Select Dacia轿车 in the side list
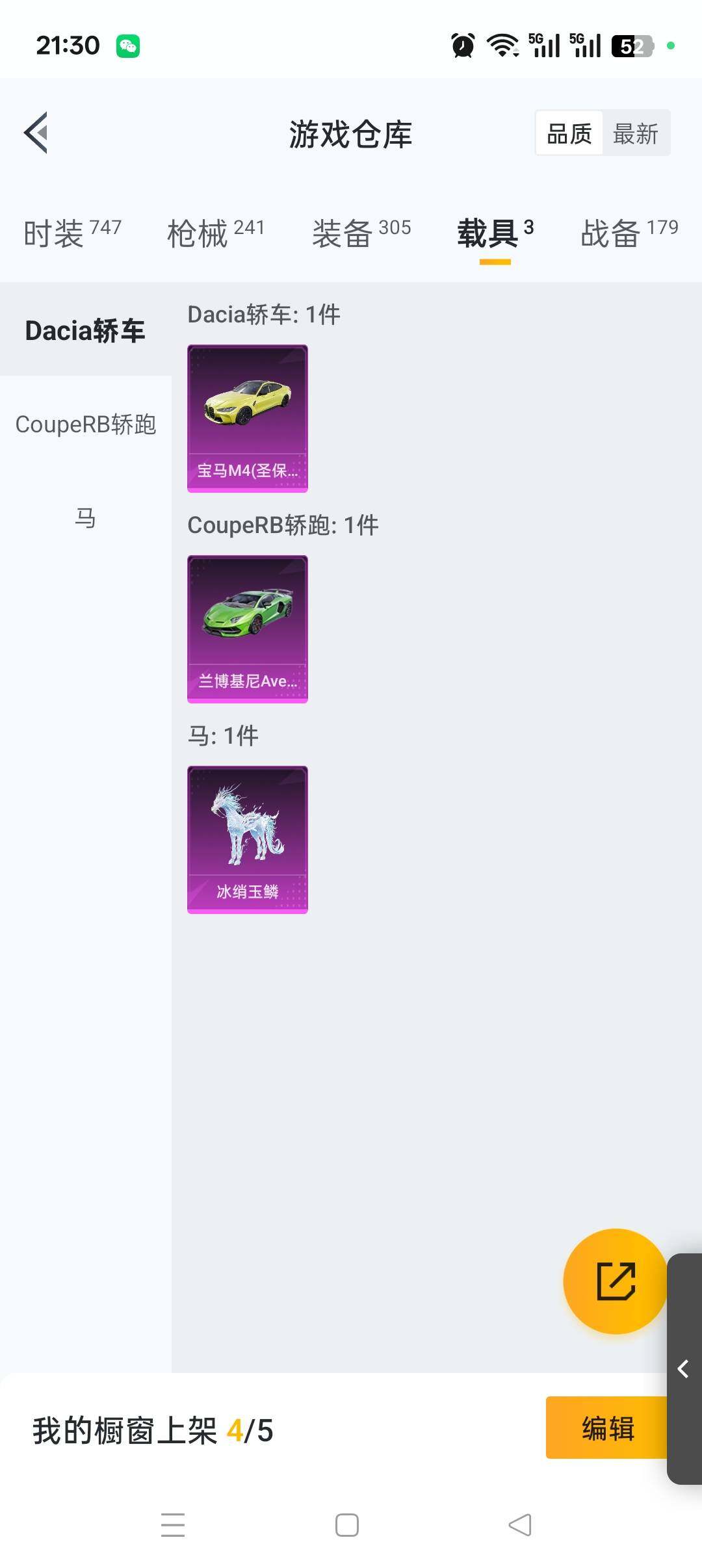The height and width of the screenshot is (1568, 702). [85, 330]
